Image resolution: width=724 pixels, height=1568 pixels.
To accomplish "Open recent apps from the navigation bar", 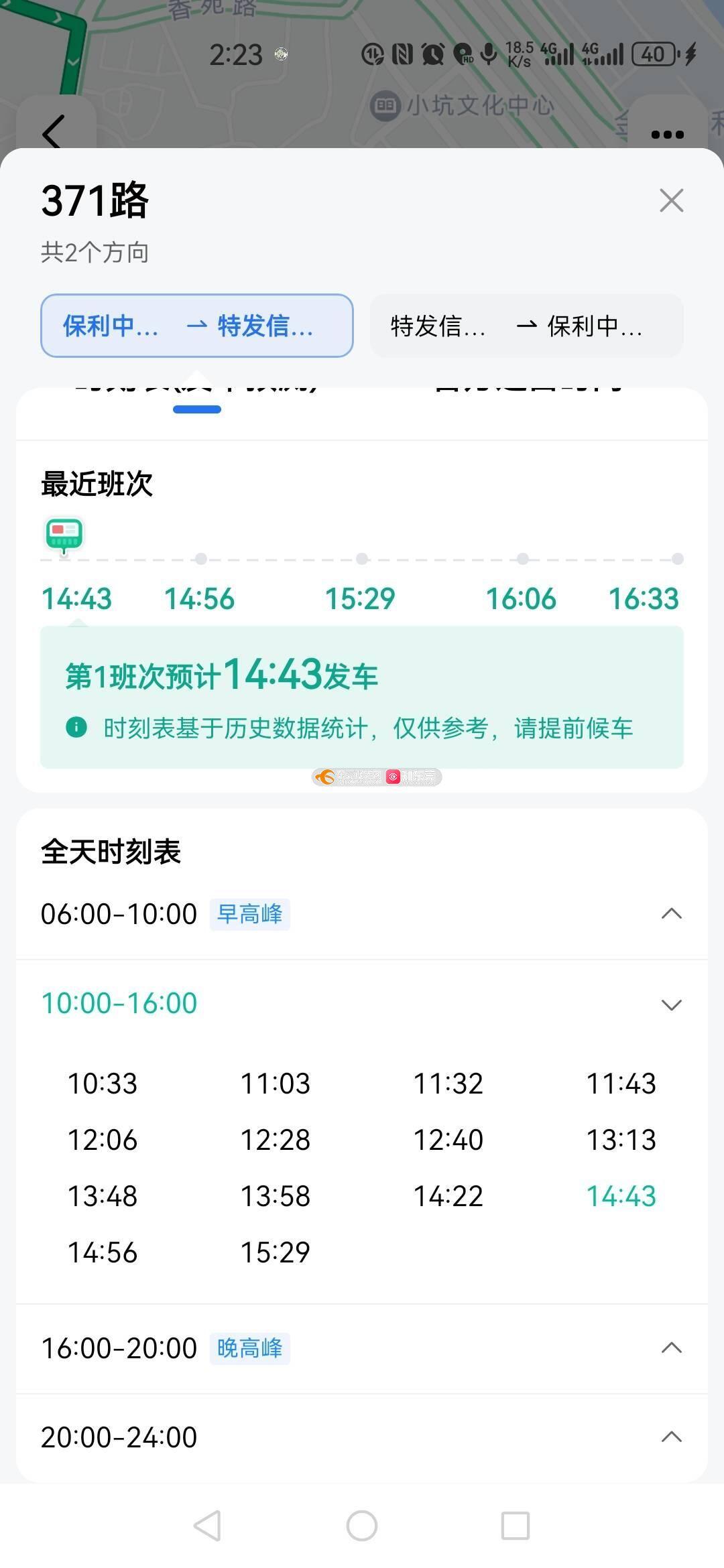I will pyautogui.click(x=516, y=1526).
